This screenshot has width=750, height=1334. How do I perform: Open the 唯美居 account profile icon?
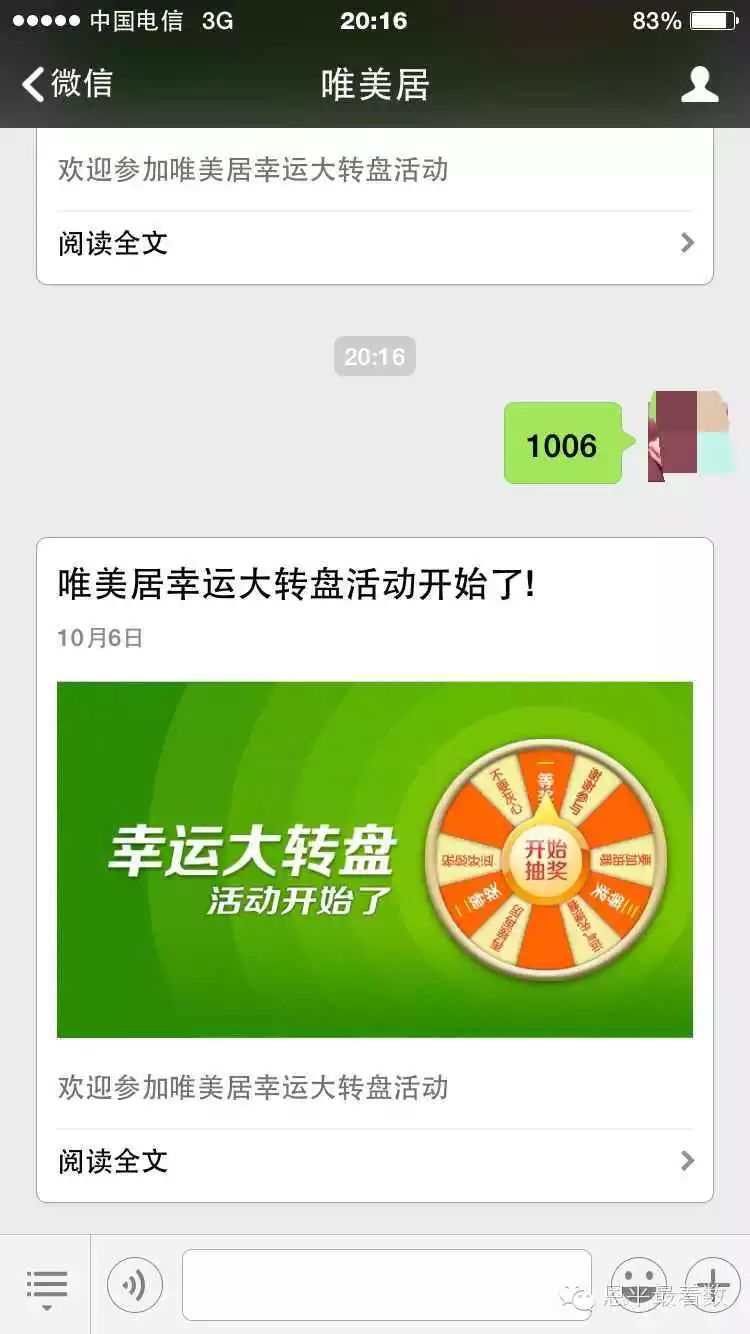tap(699, 84)
